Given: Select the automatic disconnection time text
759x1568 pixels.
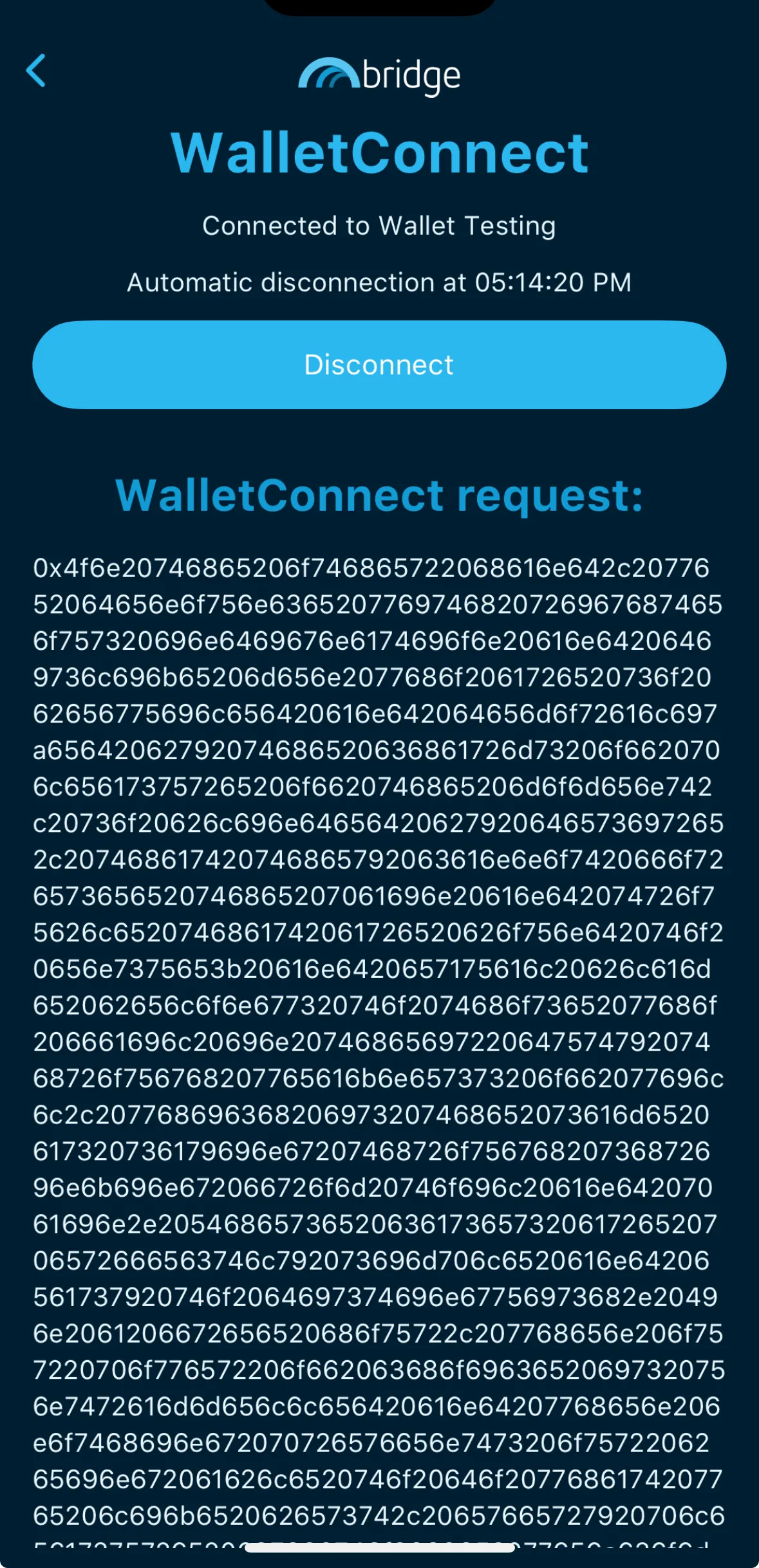Looking at the screenshot, I should 379,283.
